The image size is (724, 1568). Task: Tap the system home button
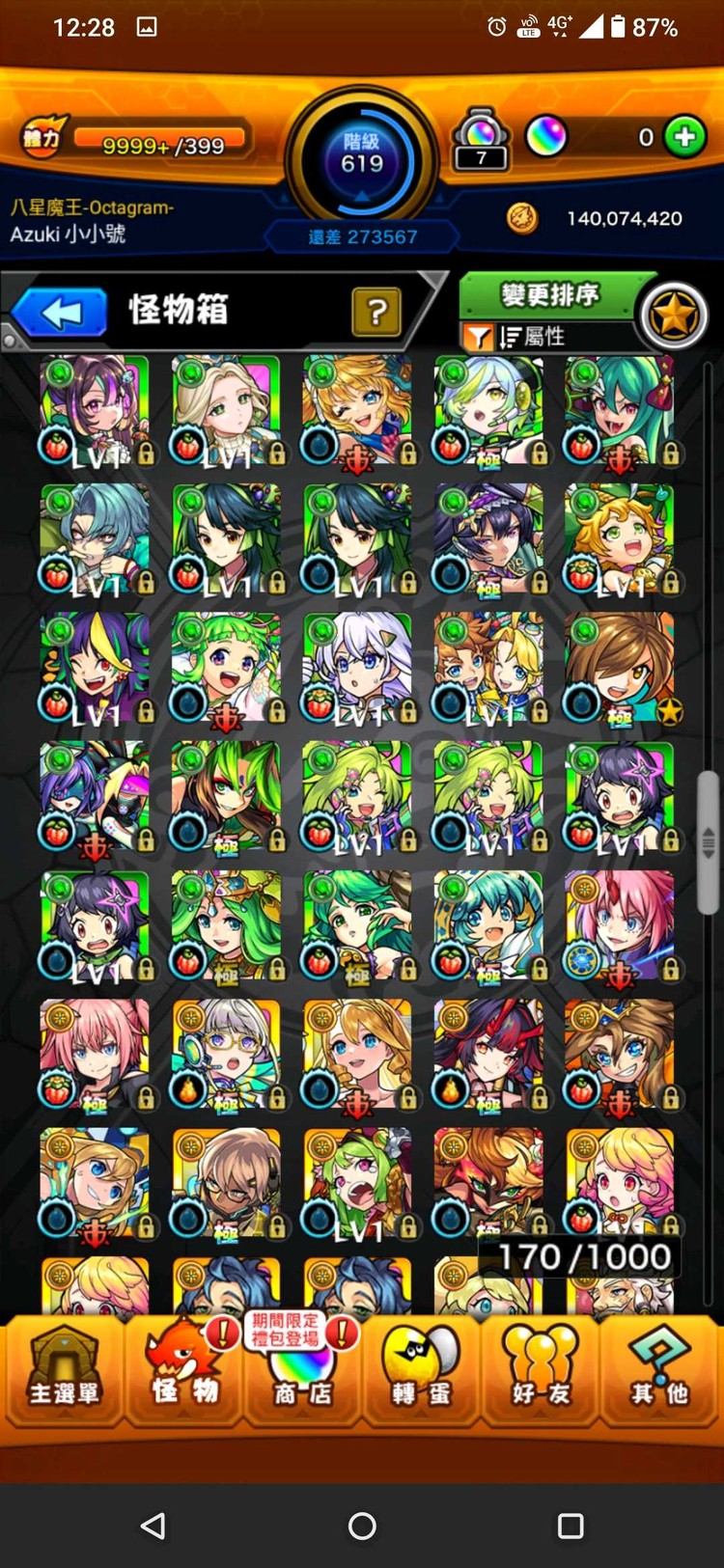(362, 1526)
